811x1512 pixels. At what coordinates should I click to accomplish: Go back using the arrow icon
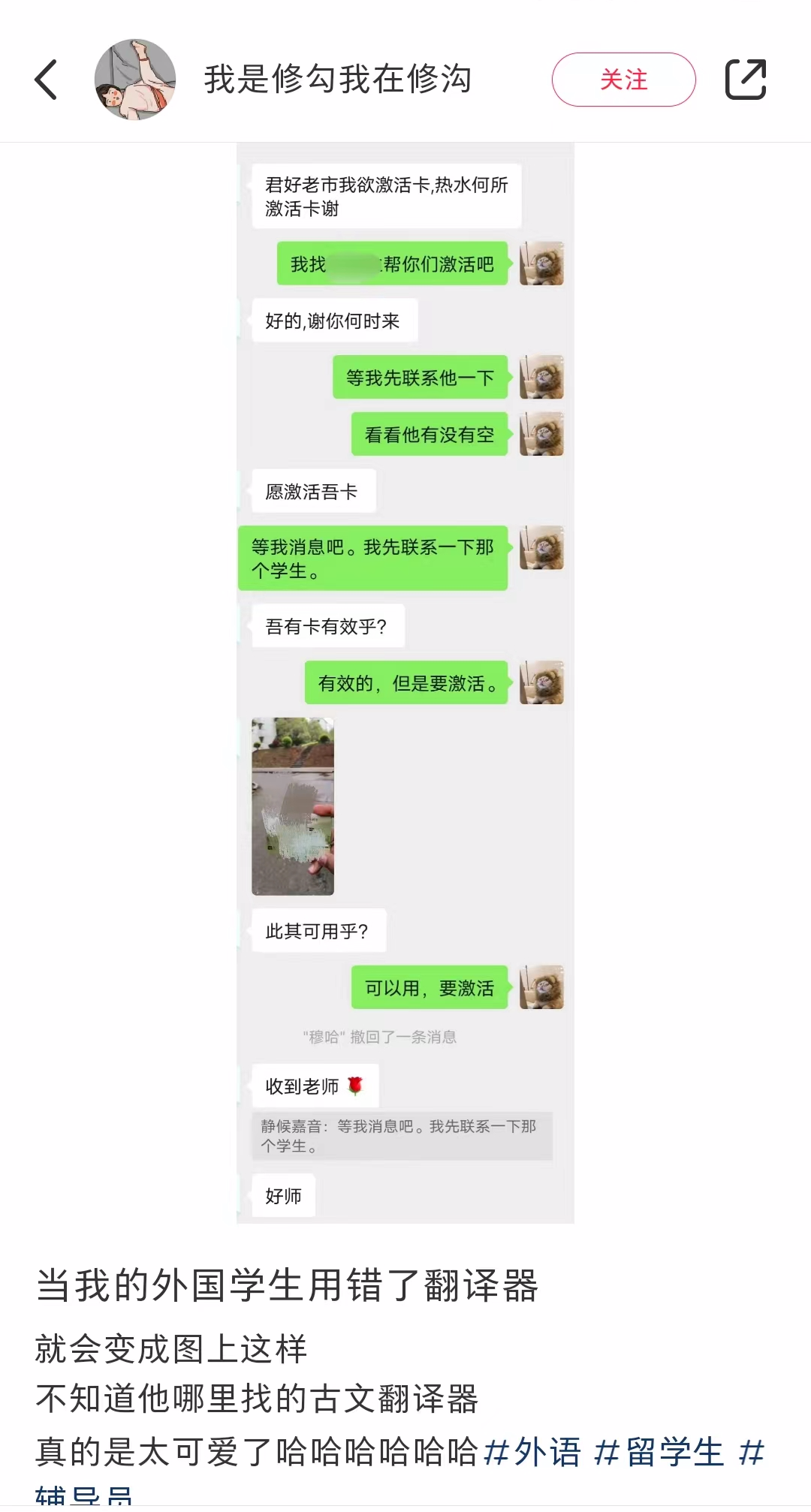[x=47, y=80]
